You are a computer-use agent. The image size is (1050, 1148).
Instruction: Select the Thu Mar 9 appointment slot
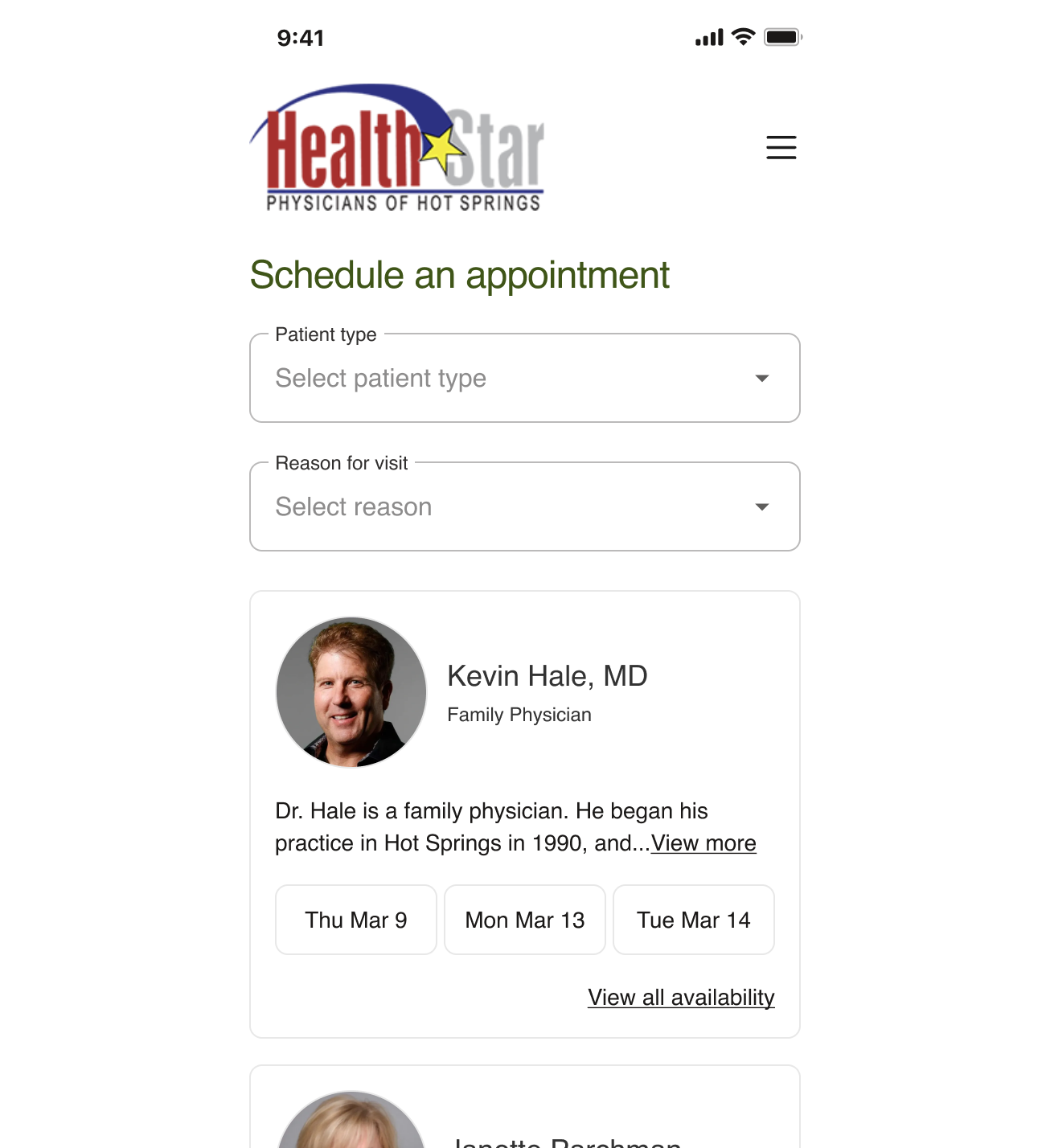355,920
